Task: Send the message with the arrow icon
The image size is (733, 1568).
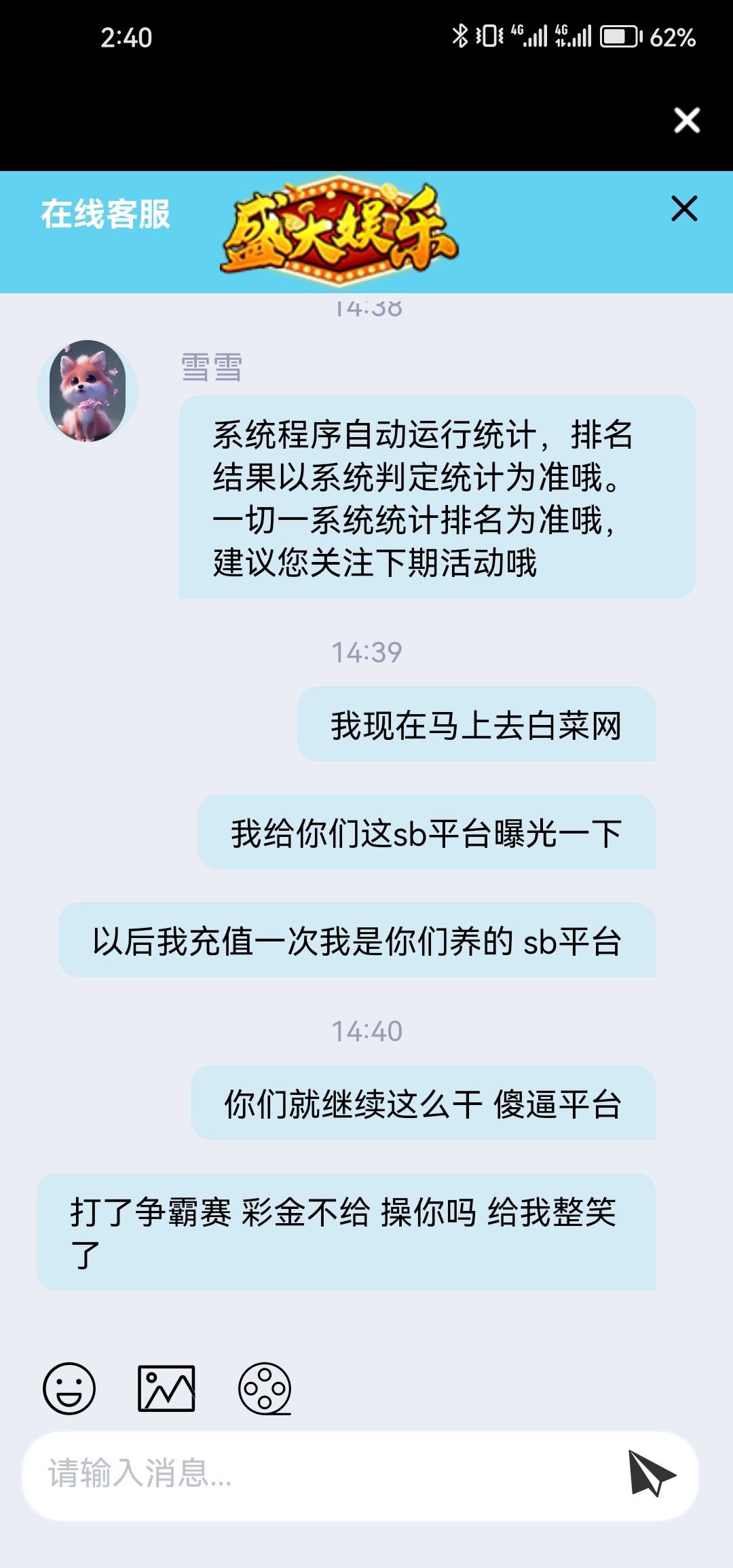Action: (651, 1473)
